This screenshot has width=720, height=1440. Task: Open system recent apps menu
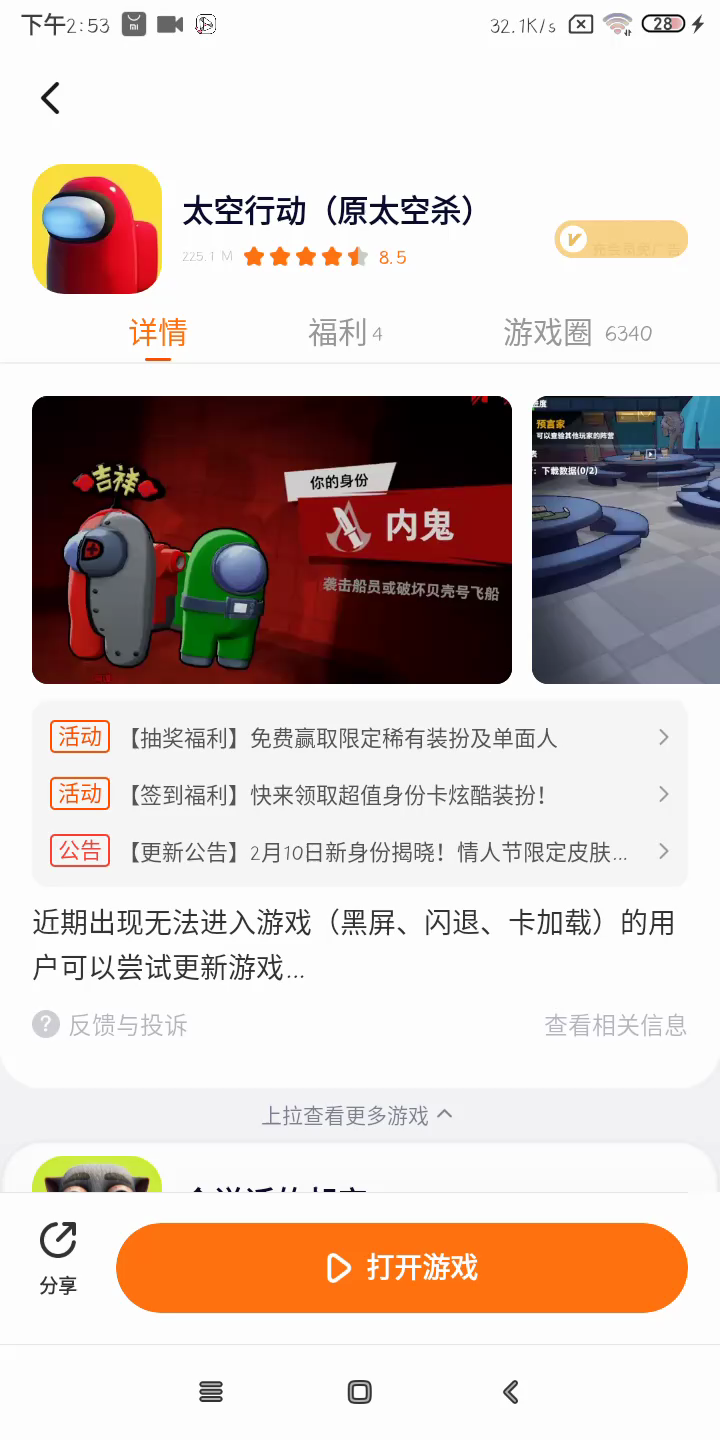tap(211, 1392)
